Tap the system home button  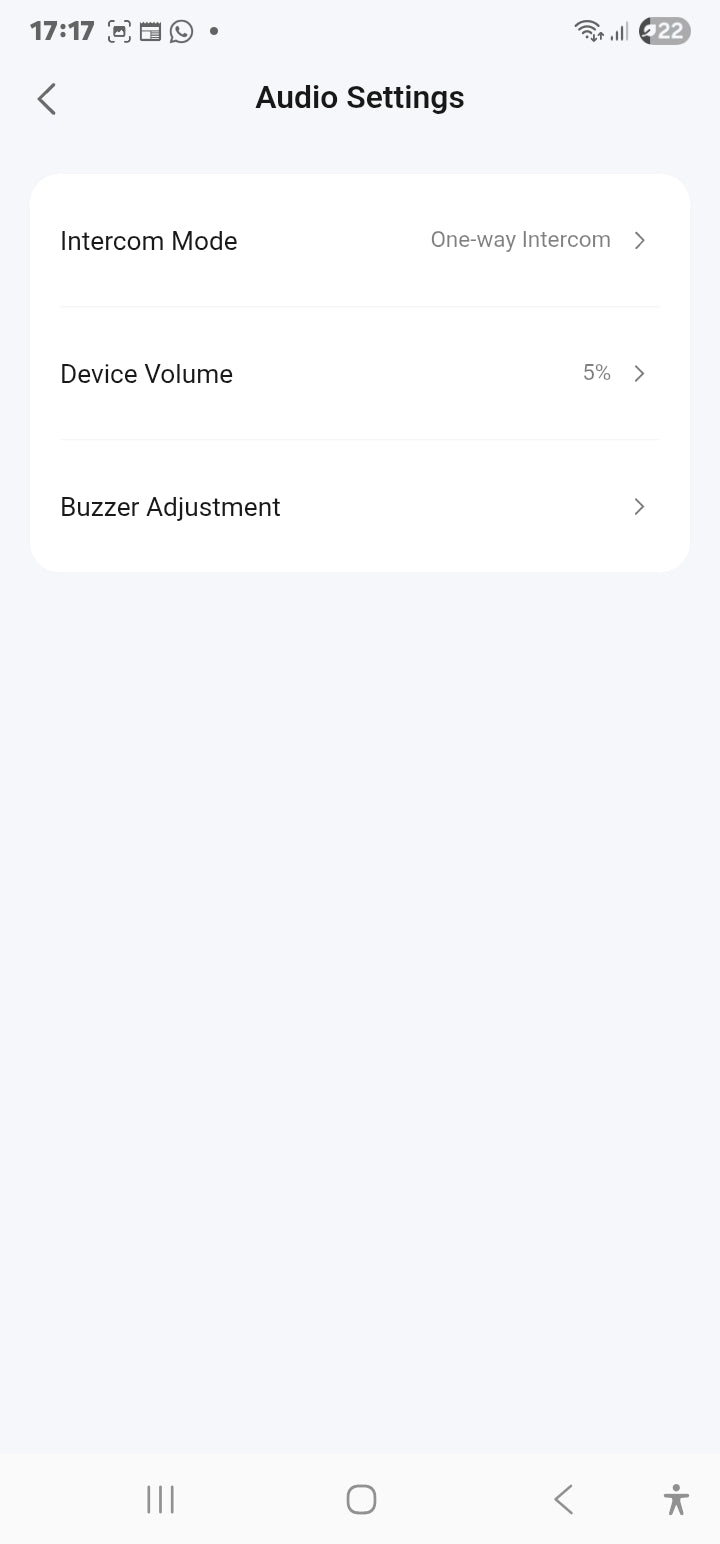[360, 1499]
